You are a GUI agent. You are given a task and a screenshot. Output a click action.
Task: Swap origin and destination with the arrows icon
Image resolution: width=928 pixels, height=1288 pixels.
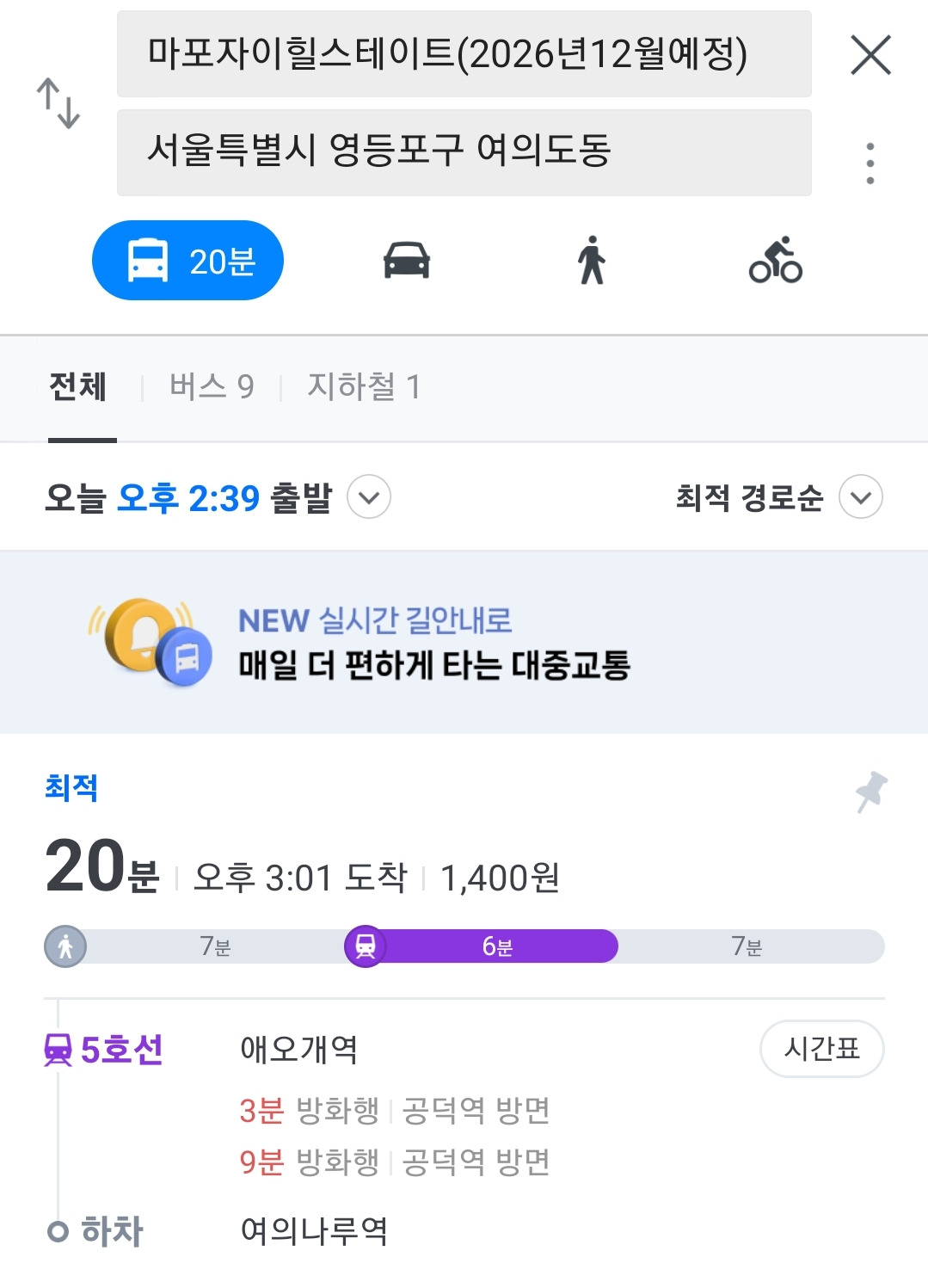(58, 103)
